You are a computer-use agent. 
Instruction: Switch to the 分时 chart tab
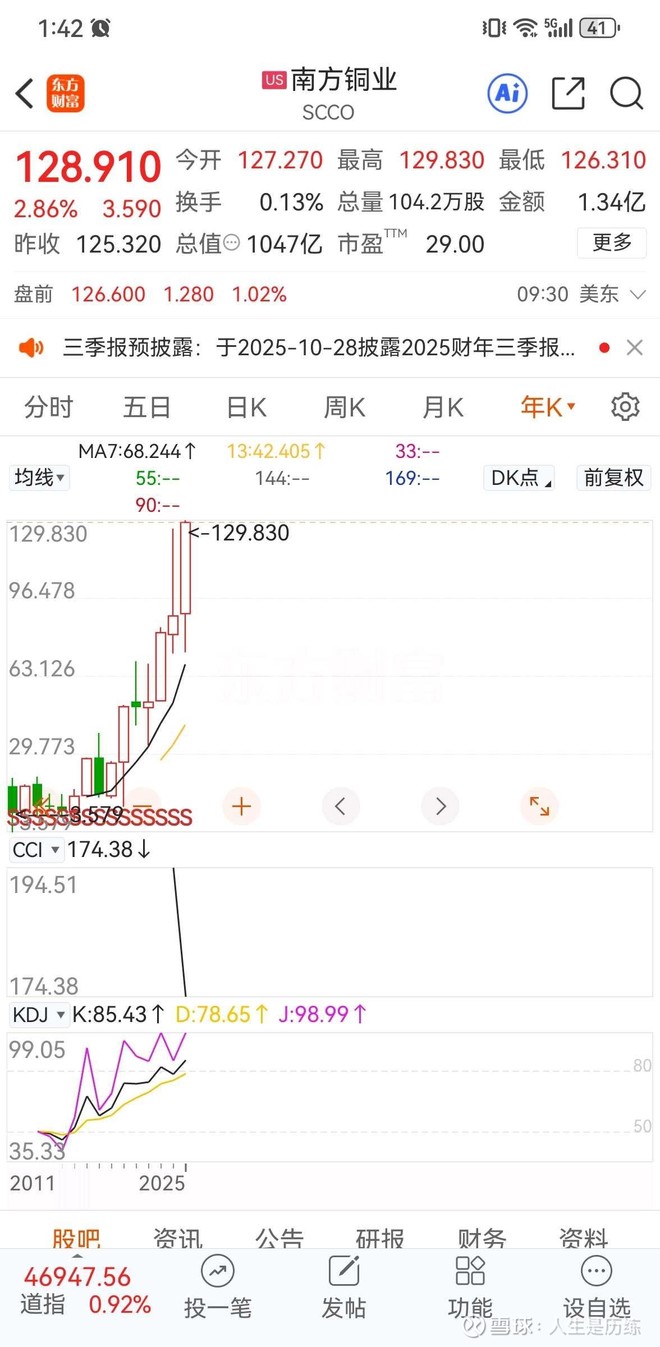pyautogui.click(x=49, y=407)
